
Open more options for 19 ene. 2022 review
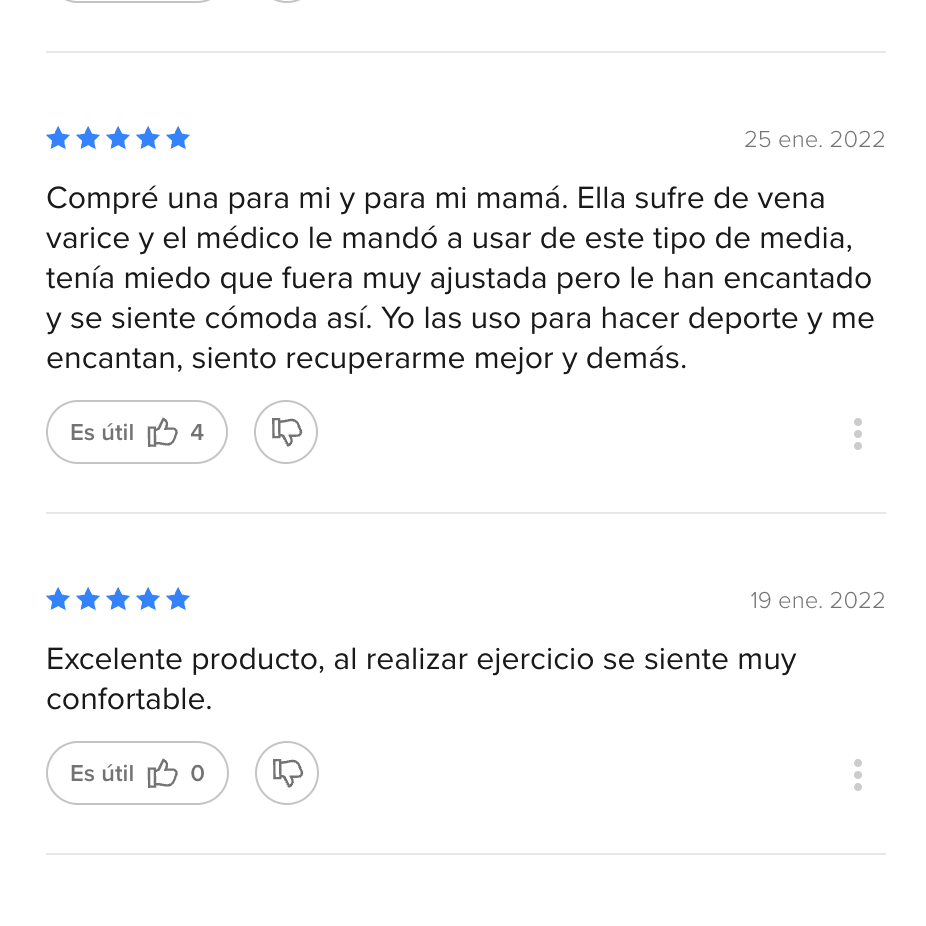click(x=857, y=775)
